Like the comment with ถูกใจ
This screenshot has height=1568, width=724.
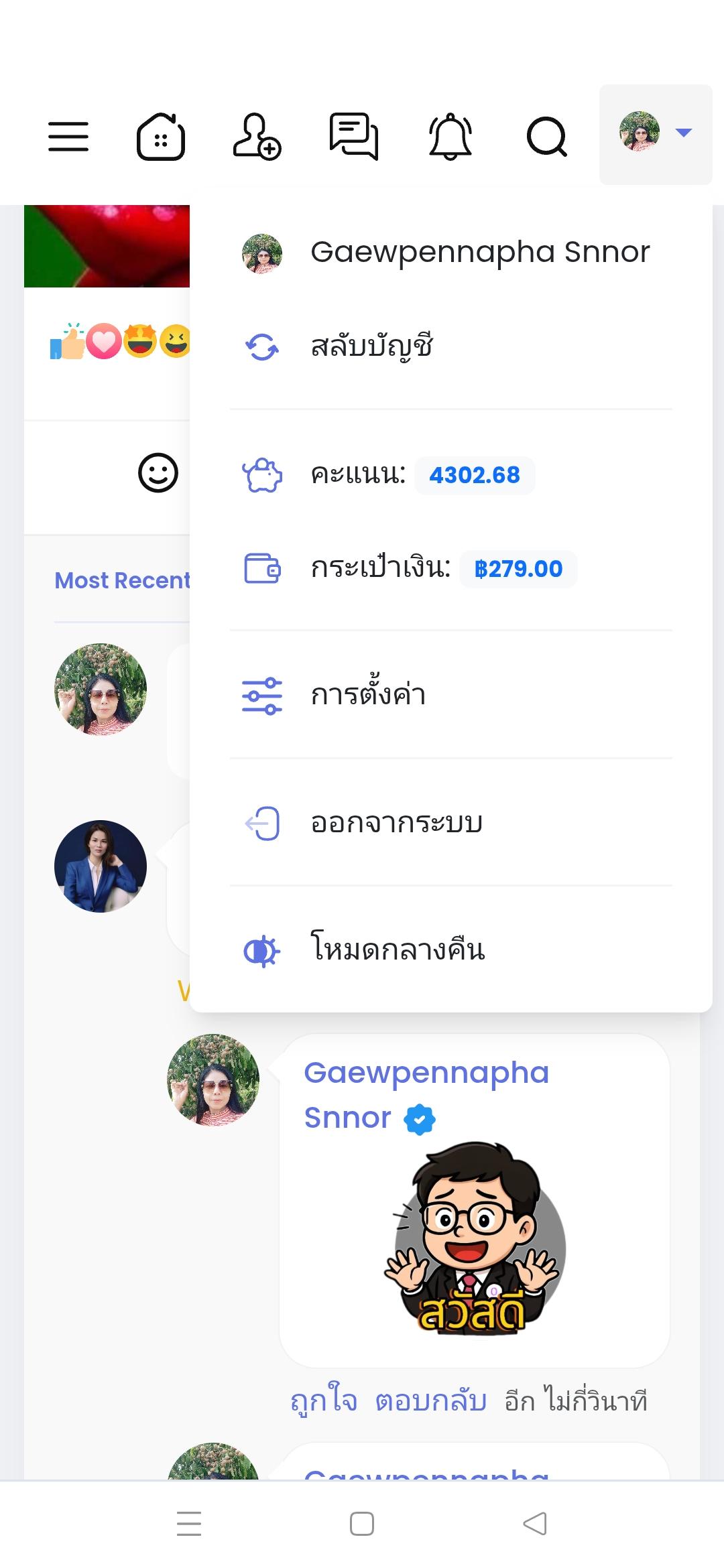coord(324,1399)
